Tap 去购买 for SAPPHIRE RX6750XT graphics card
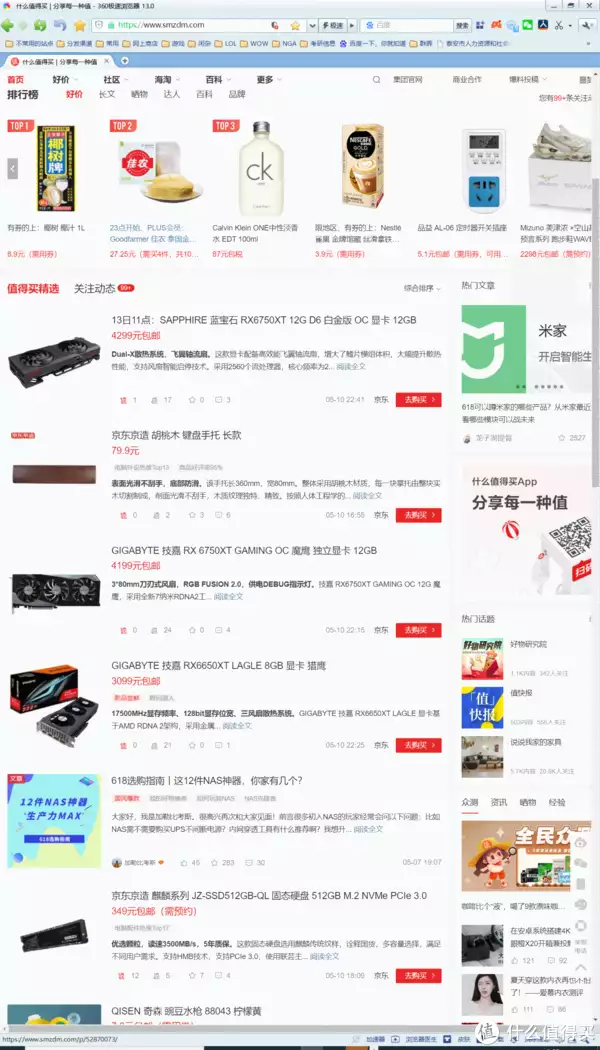600x1050 pixels. [x=419, y=400]
